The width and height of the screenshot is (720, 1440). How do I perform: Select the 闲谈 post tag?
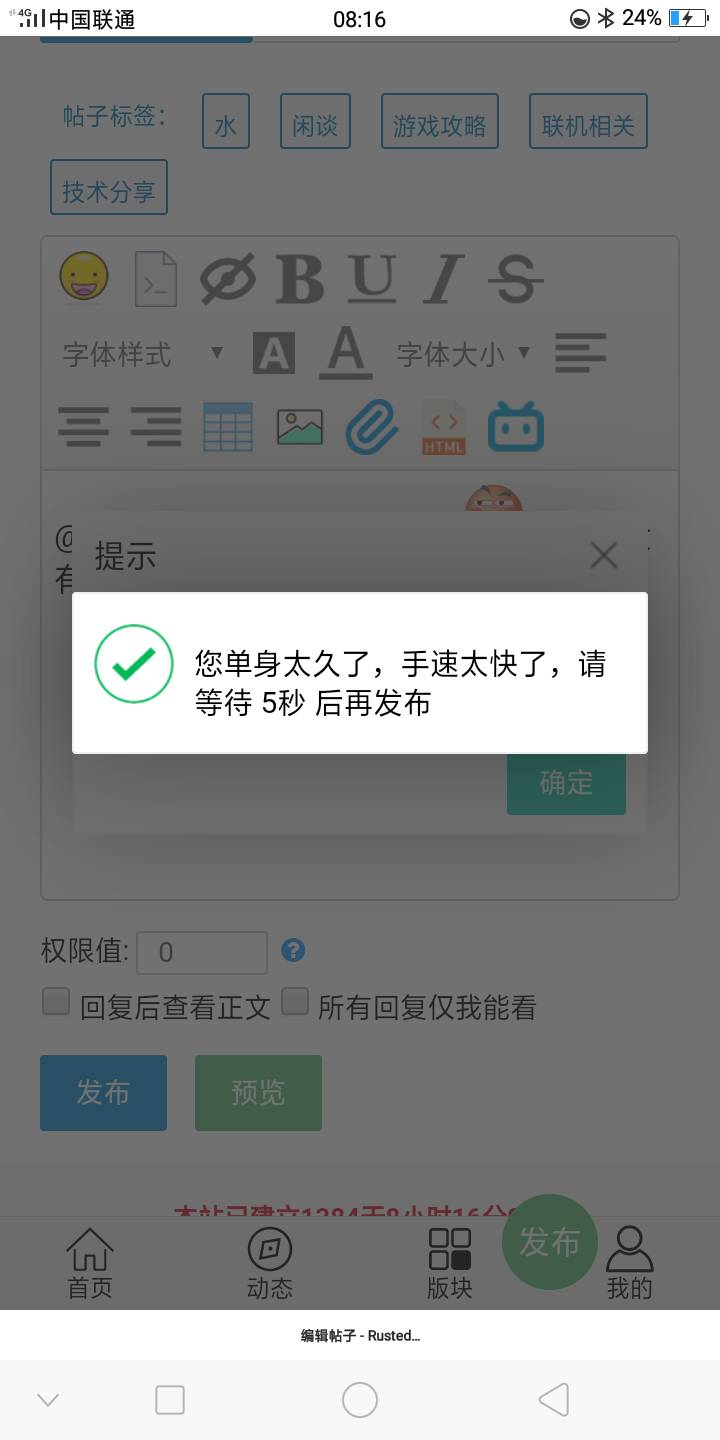(315, 122)
